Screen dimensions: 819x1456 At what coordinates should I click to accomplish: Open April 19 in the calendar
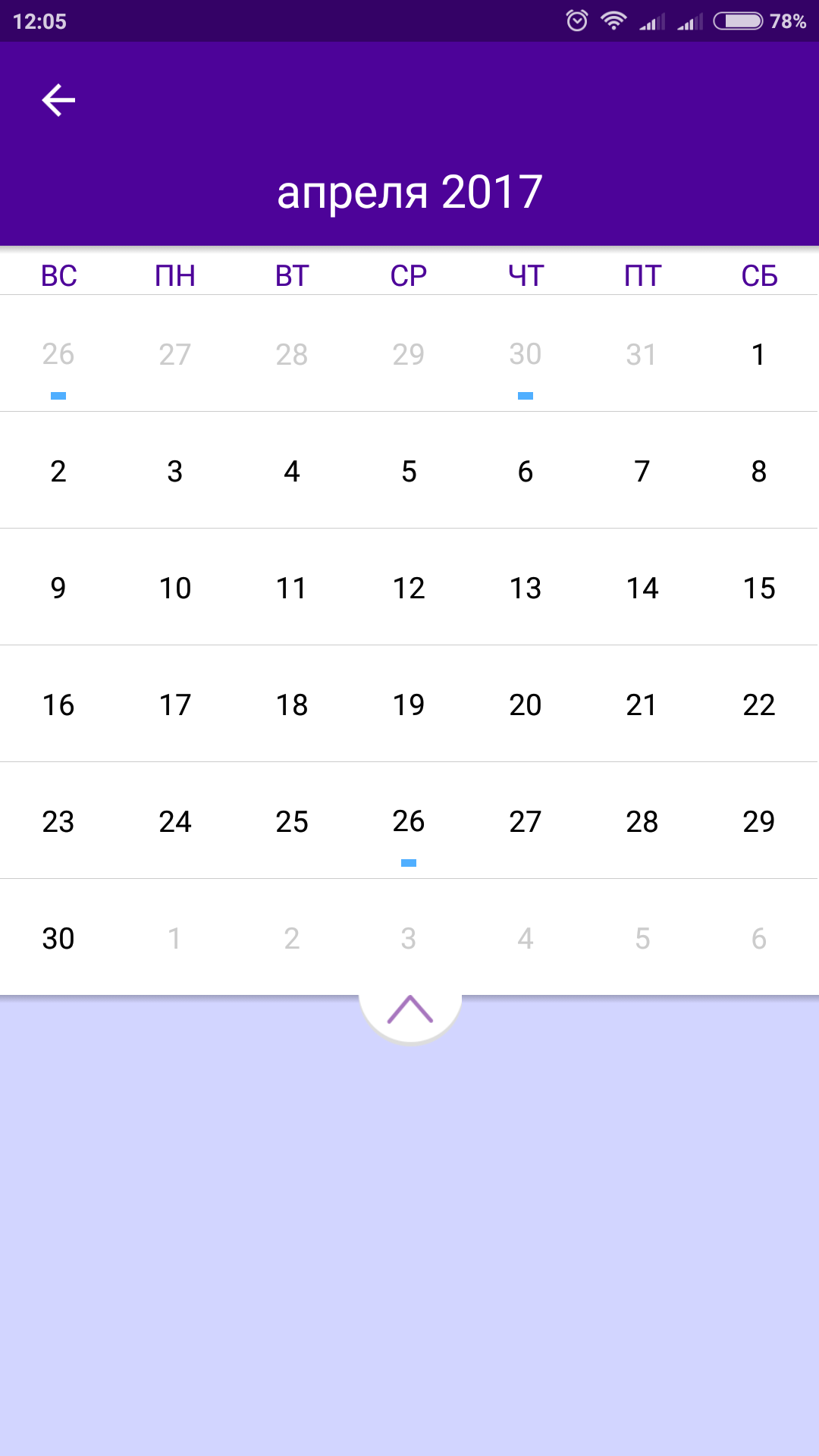409,704
